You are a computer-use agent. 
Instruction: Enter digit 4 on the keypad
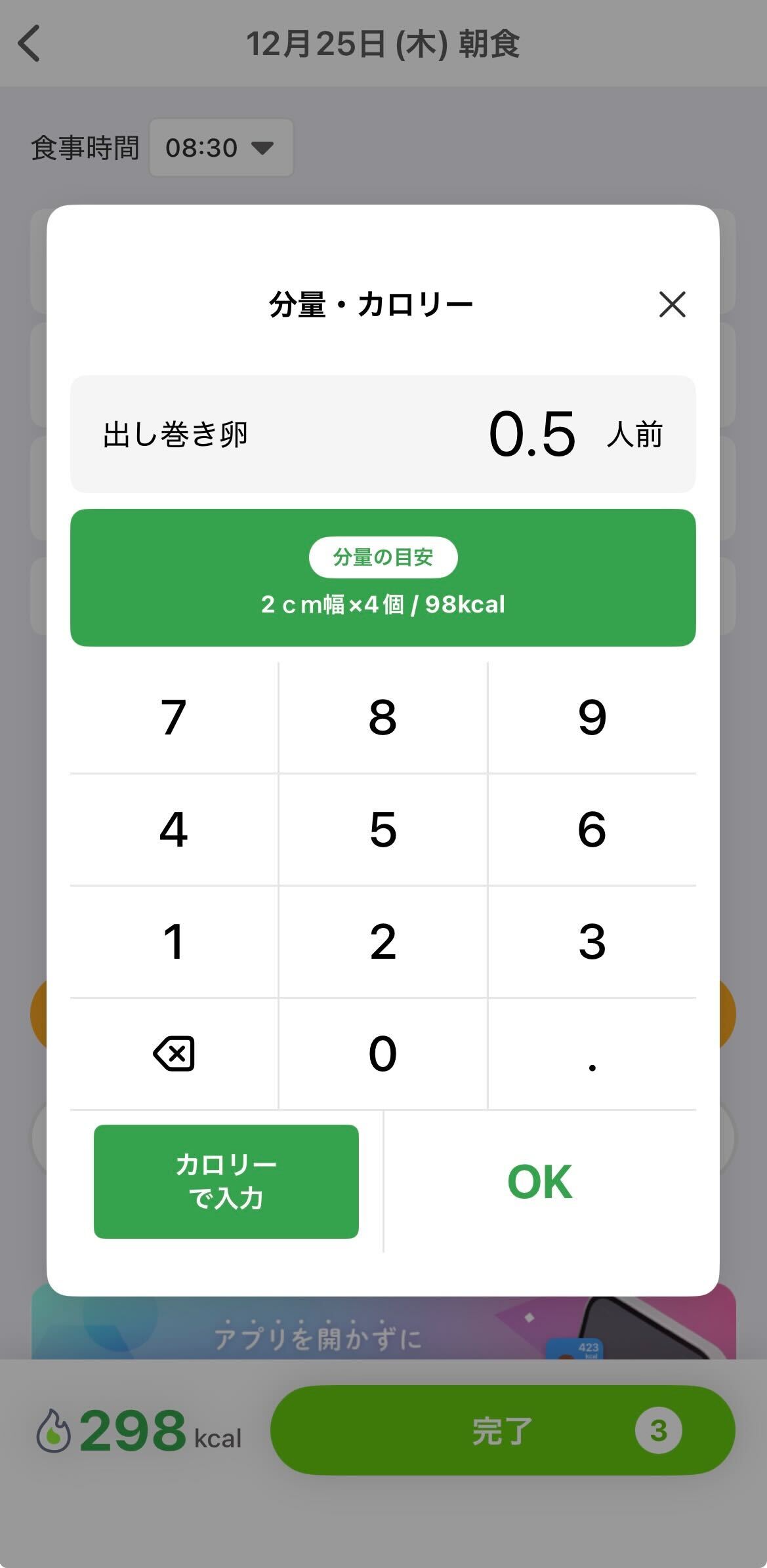(174, 830)
